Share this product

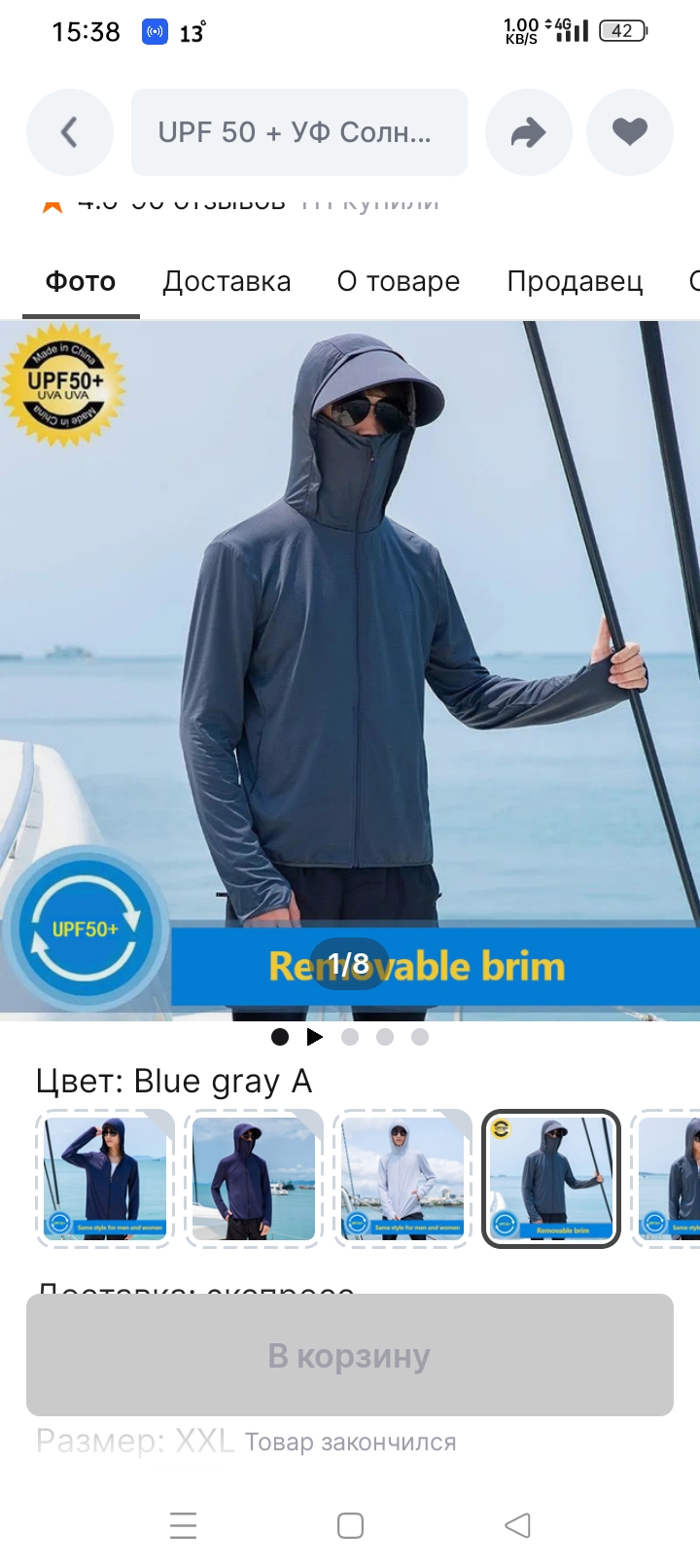[528, 132]
